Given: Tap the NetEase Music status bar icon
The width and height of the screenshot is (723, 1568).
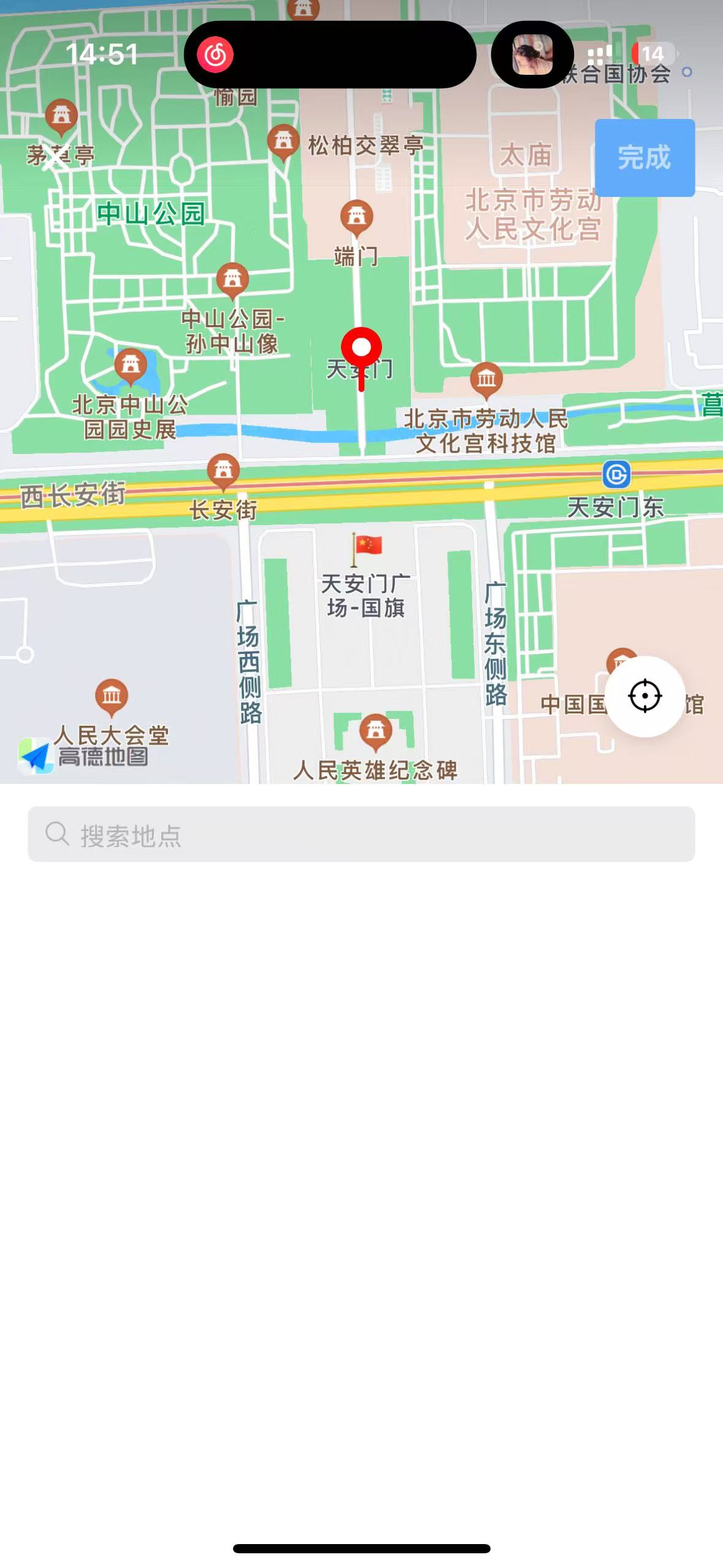Looking at the screenshot, I should (x=215, y=54).
